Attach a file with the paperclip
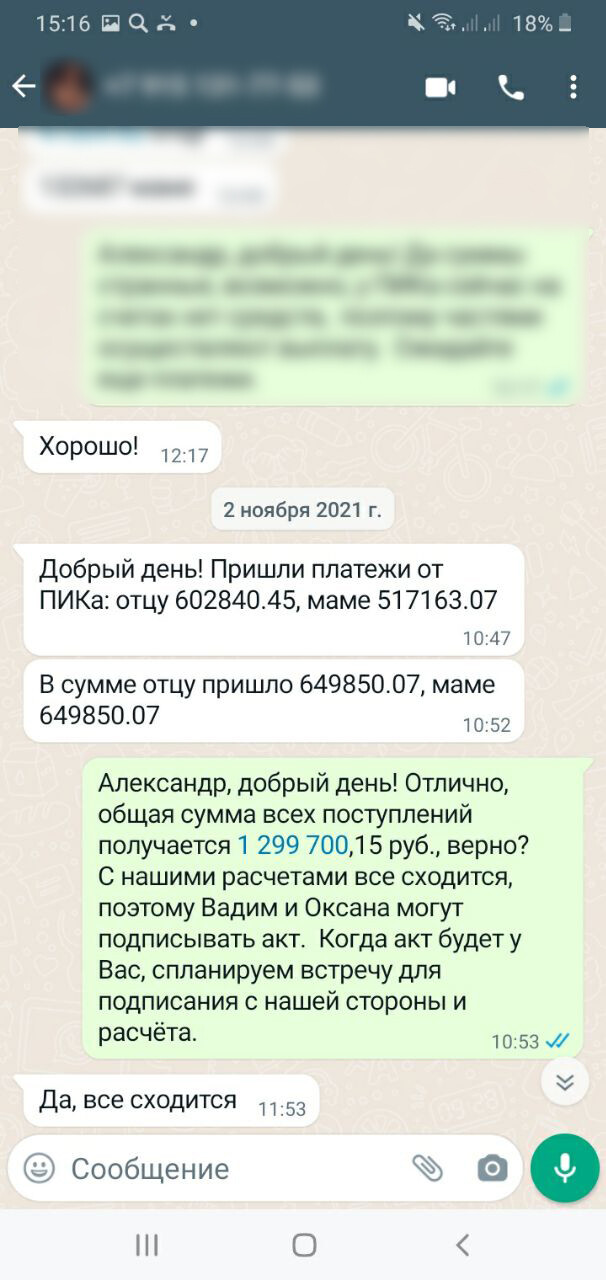The image size is (606, 1280). pos(428,1168)
